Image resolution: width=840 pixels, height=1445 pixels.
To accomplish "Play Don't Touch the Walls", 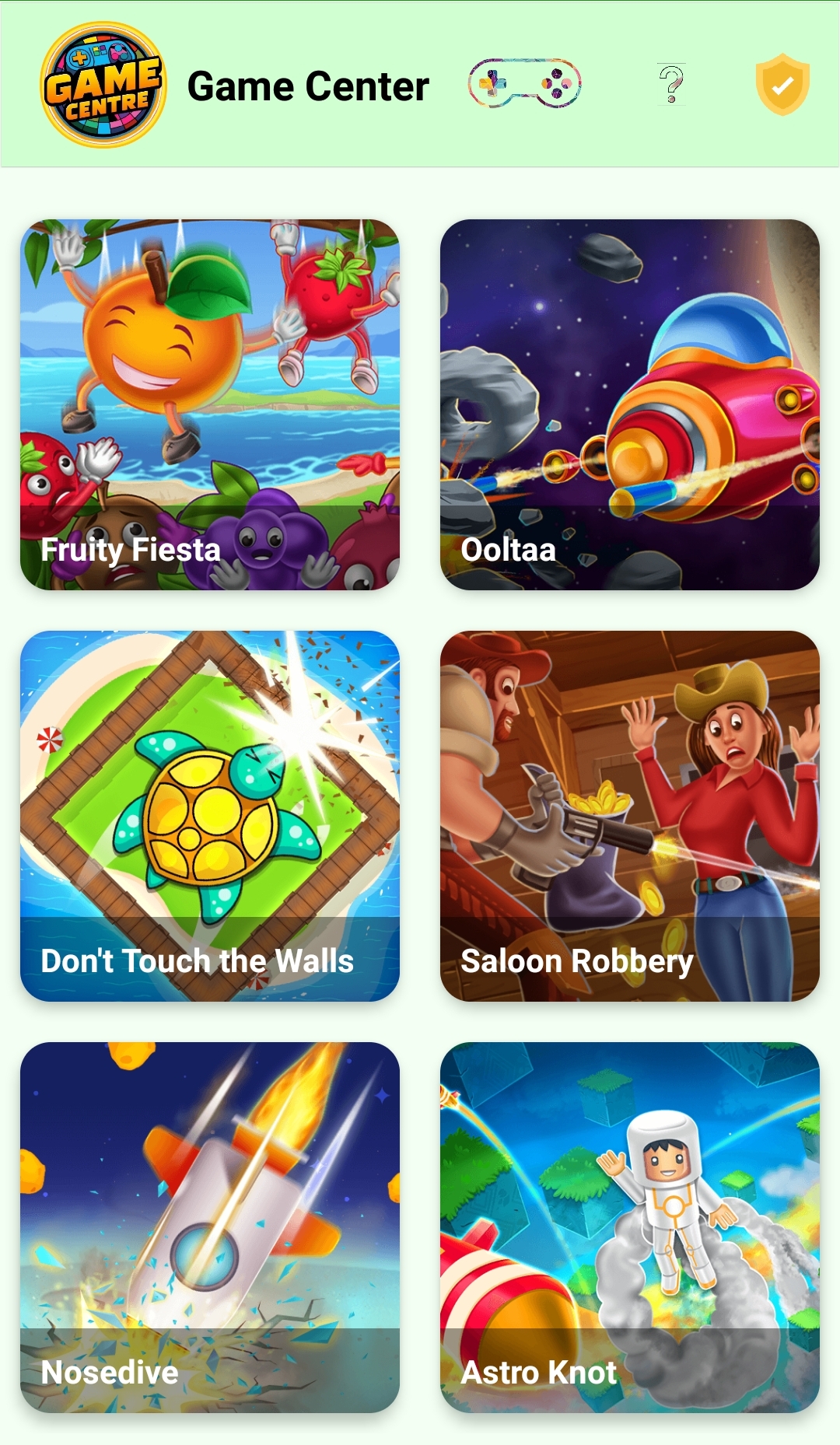I will tap(210, 816).
